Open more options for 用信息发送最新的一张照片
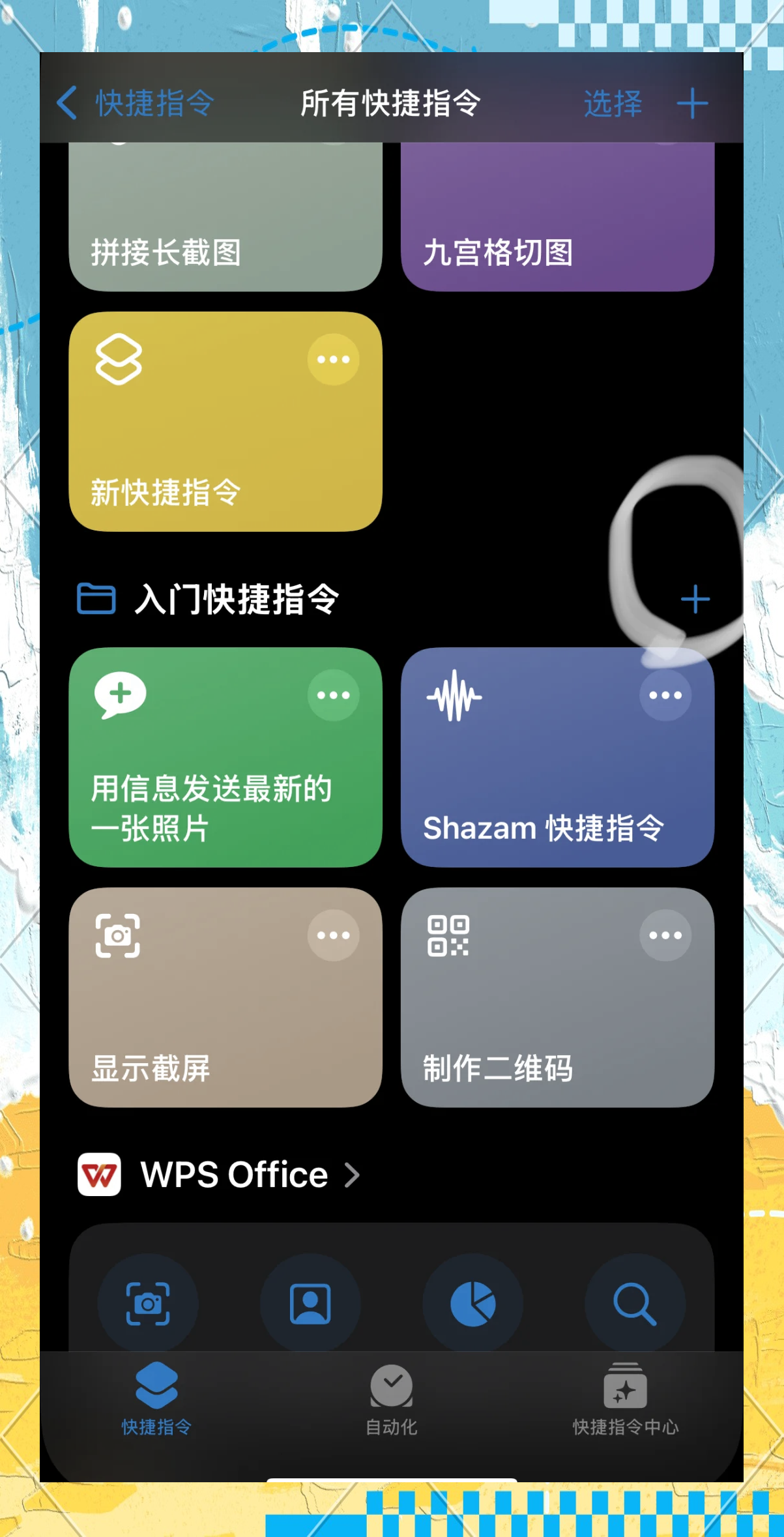784x1537 pixels. pyautogui.click(x=333, y=695)
